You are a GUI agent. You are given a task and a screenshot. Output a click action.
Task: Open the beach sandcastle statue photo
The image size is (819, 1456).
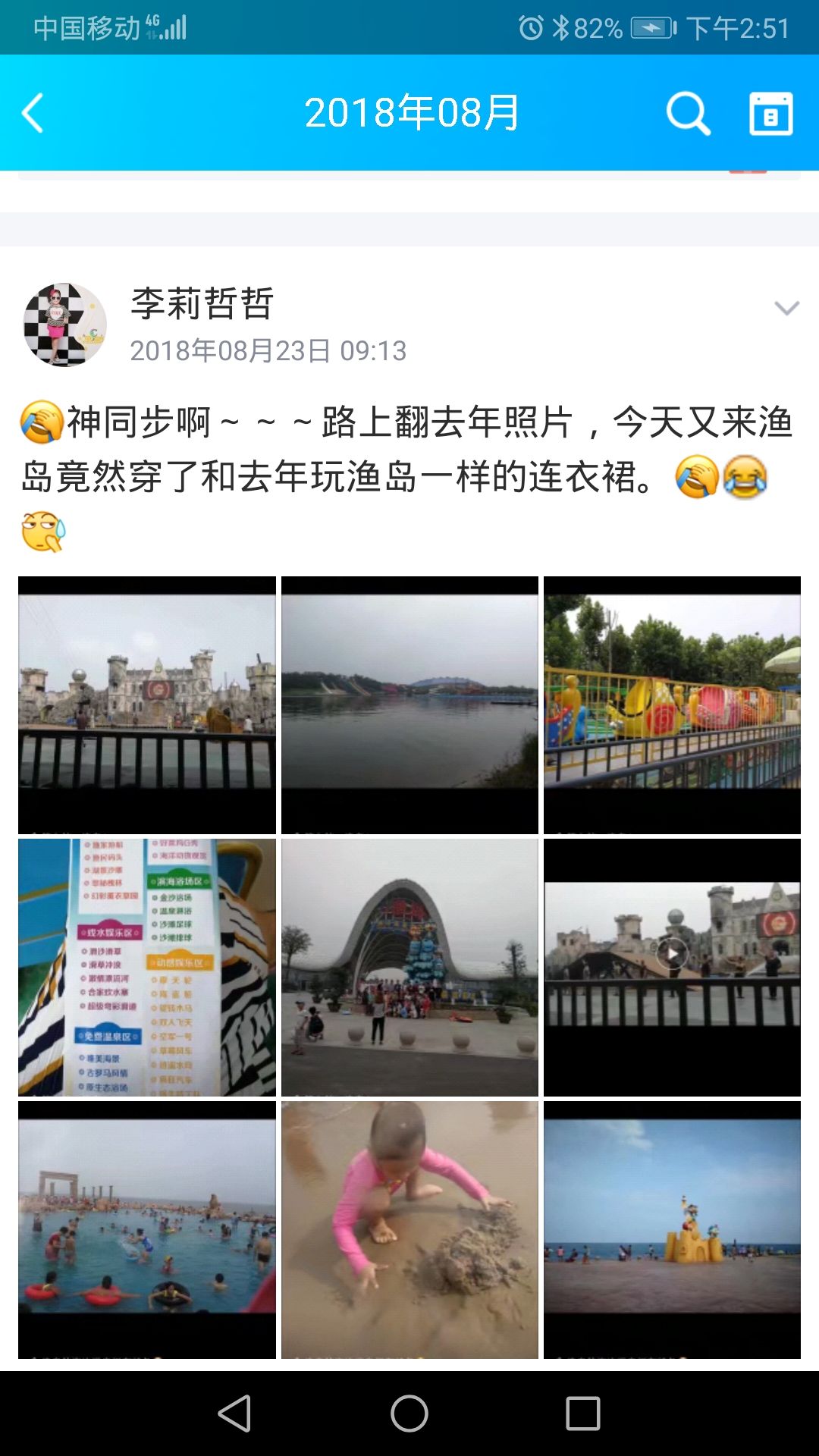tap(672, 1229)
